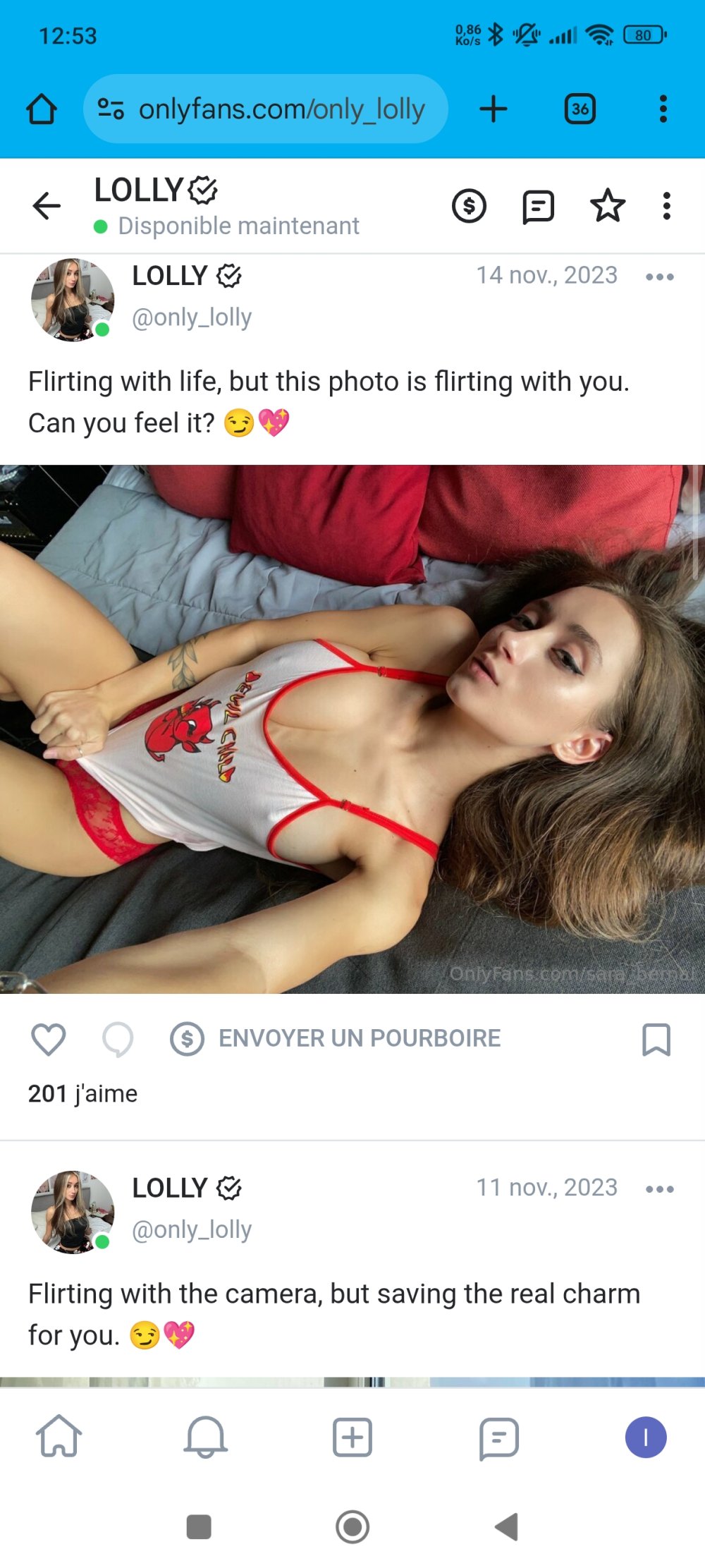This screenshot has height=1568, width=705.
Task: Open the tip sending icon in profile header
Action: click(470, 205)
